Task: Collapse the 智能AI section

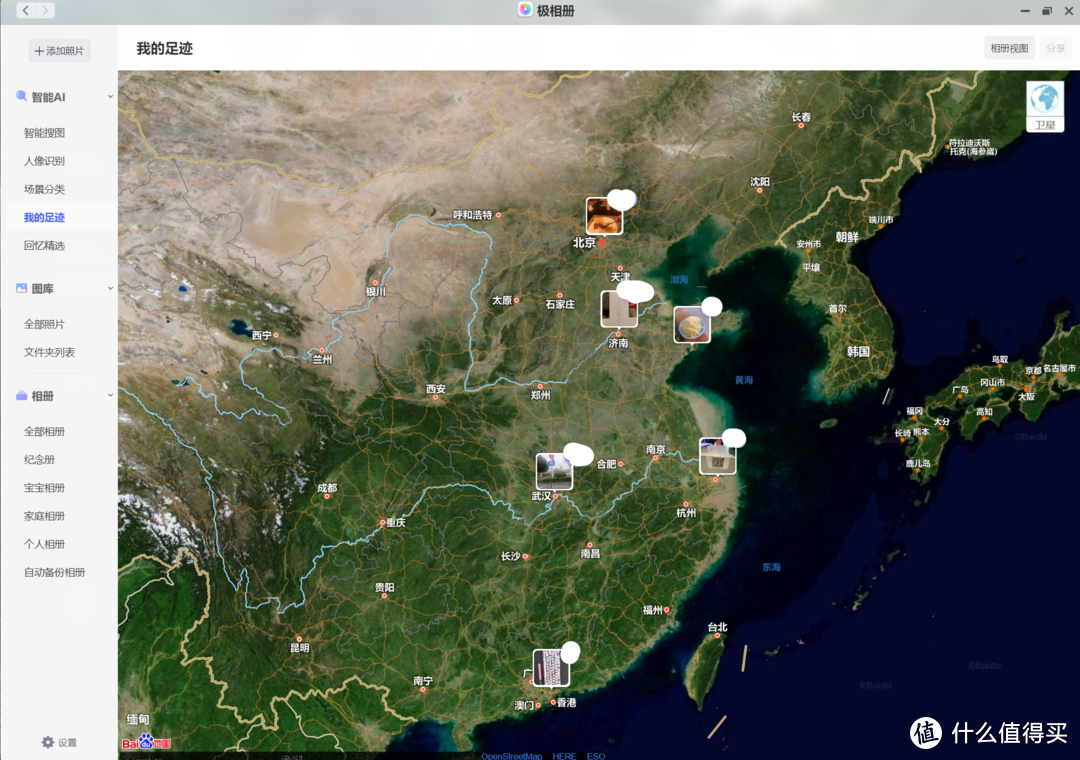Action: (x=110, y=97)
